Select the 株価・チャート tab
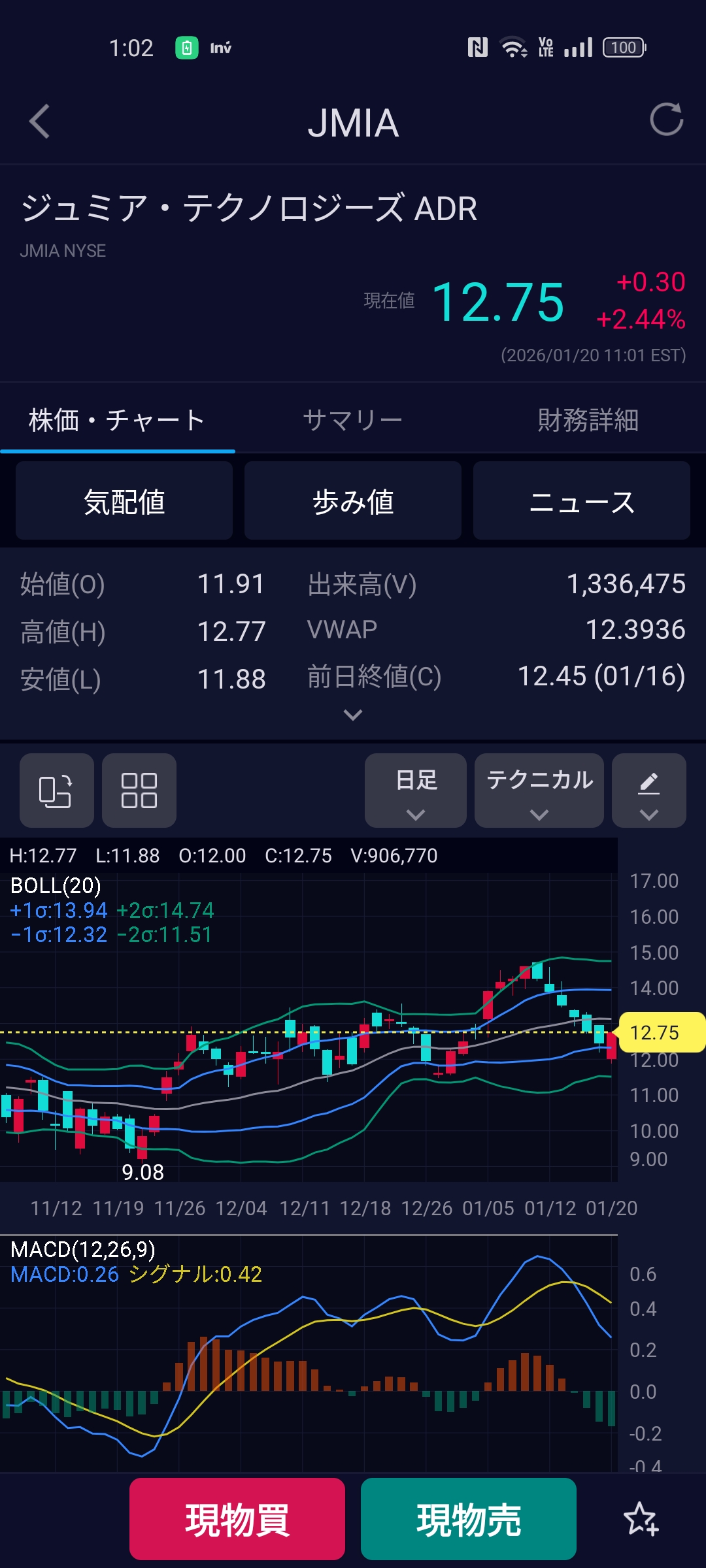Image resolution: width=706 pixels, height=1568 pixels. point(117,420)
